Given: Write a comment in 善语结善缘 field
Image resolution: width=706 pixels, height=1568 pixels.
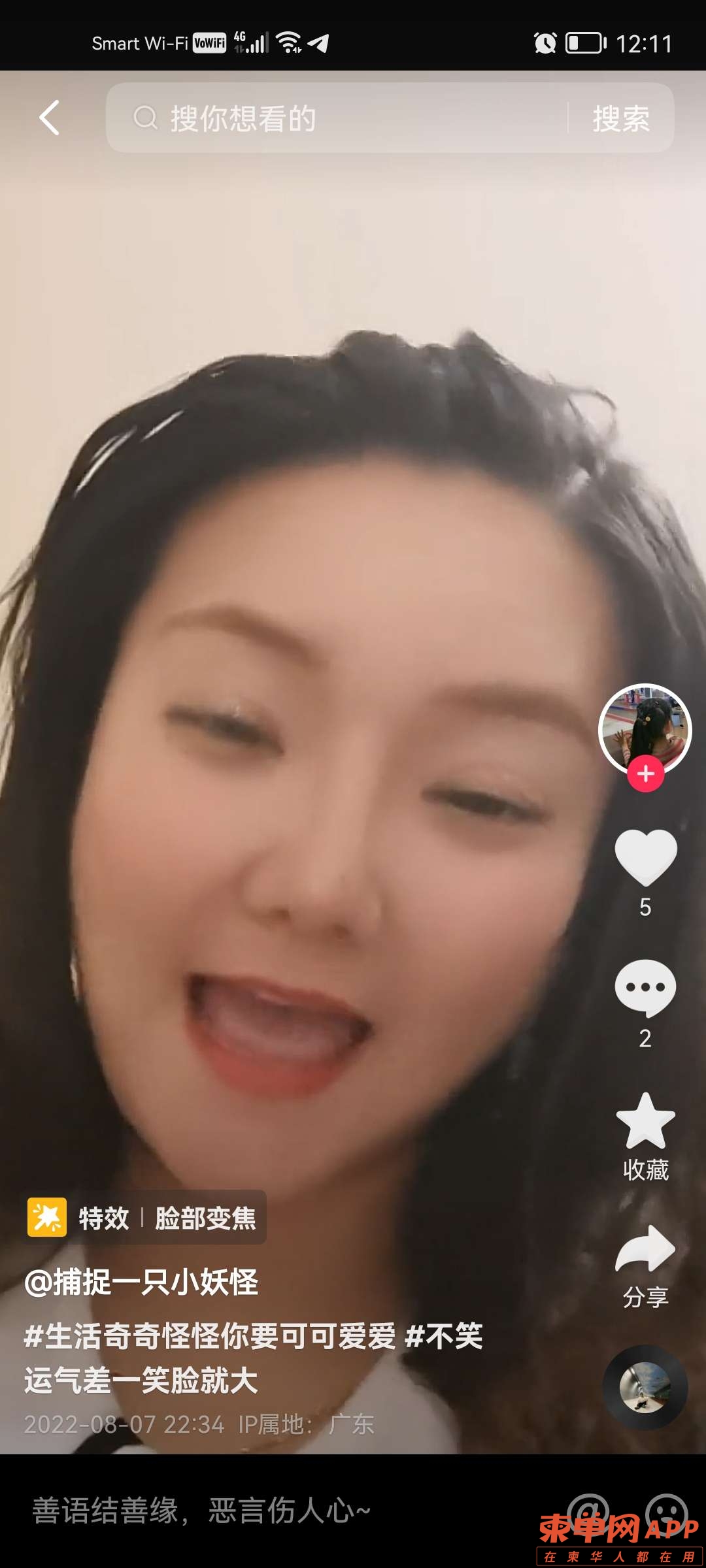Looking at the screenshot, I should (x=261, y=1511).
